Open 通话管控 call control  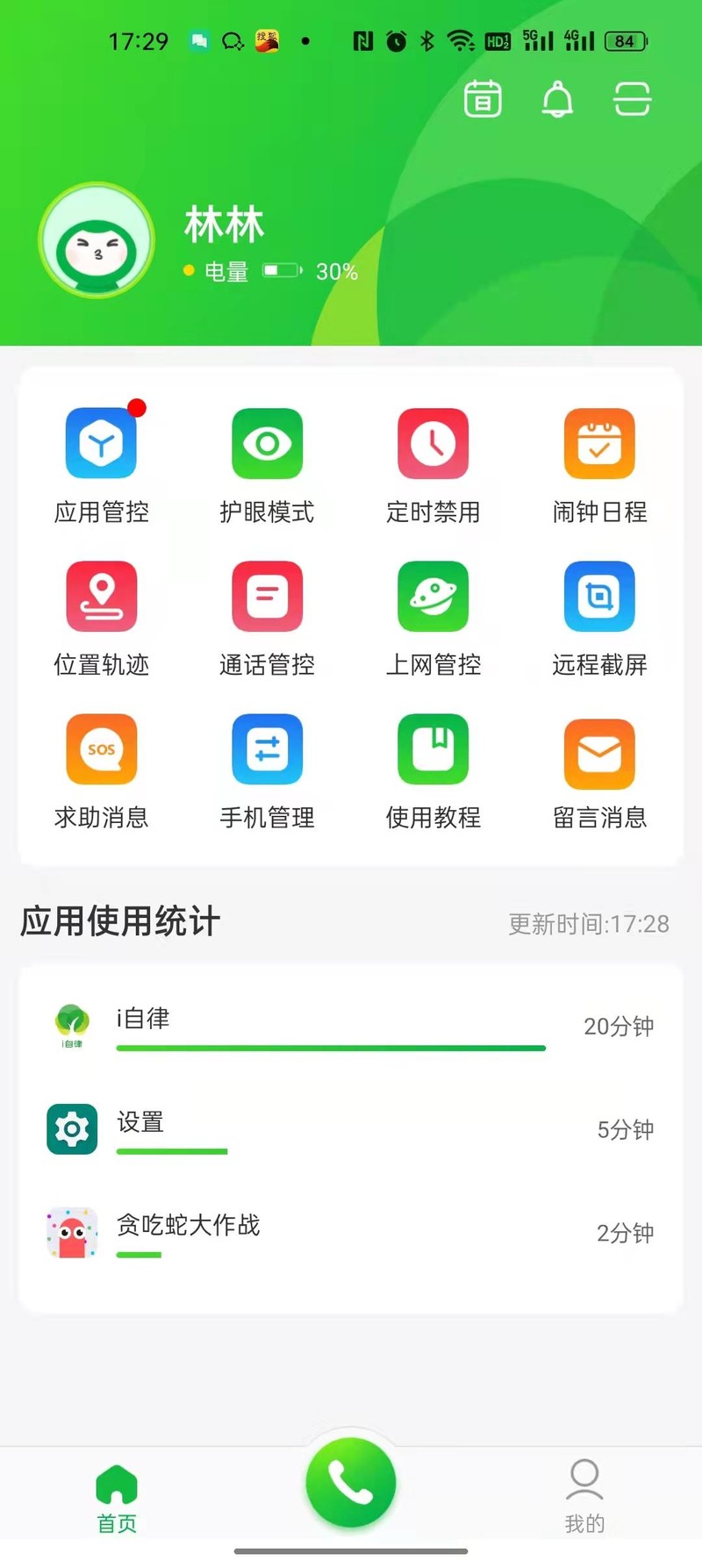pyautogui.click(x=267, y=597)
